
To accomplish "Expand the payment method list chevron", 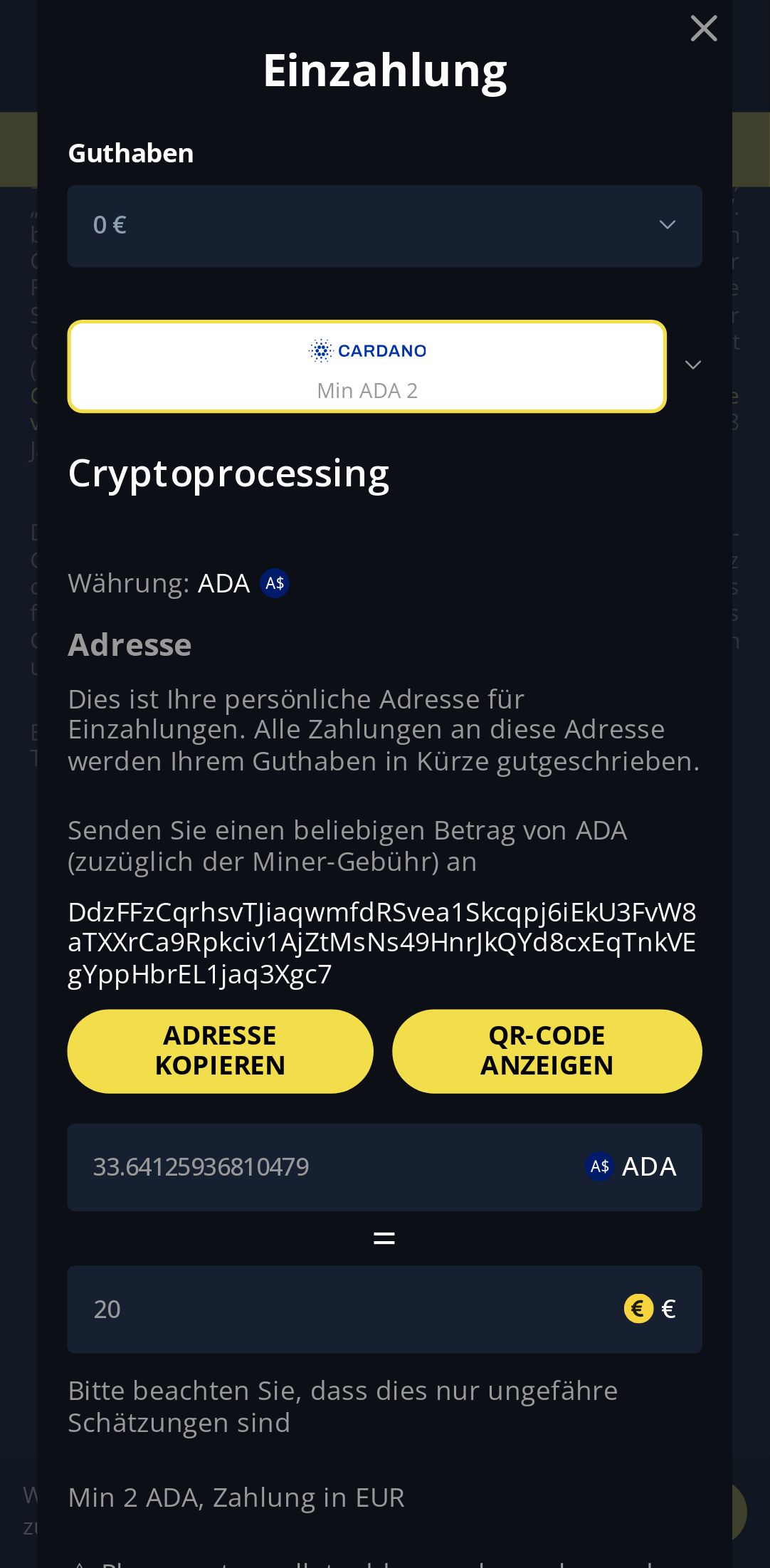I will pos(692,365).
